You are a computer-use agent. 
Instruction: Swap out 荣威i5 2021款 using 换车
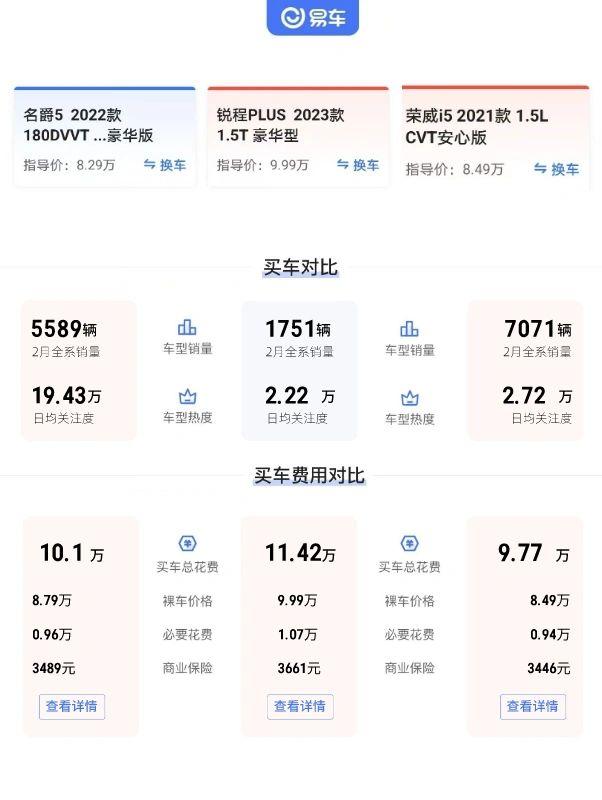(x=556, y=169)
